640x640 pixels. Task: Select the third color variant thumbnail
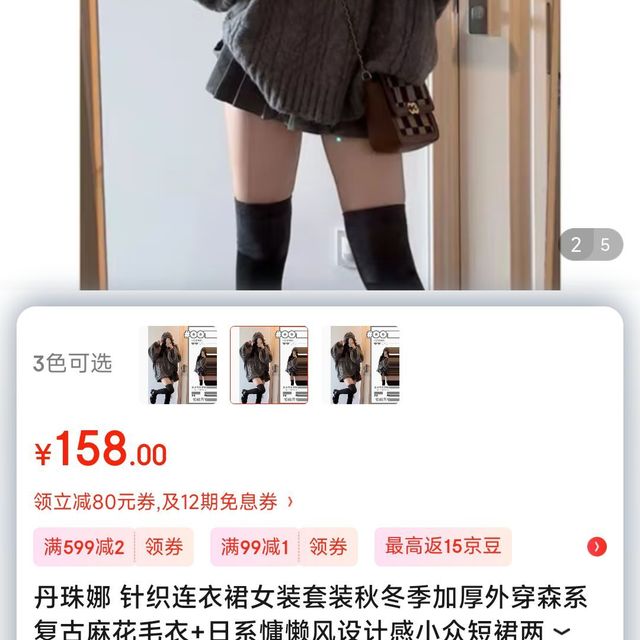point(364,365)
